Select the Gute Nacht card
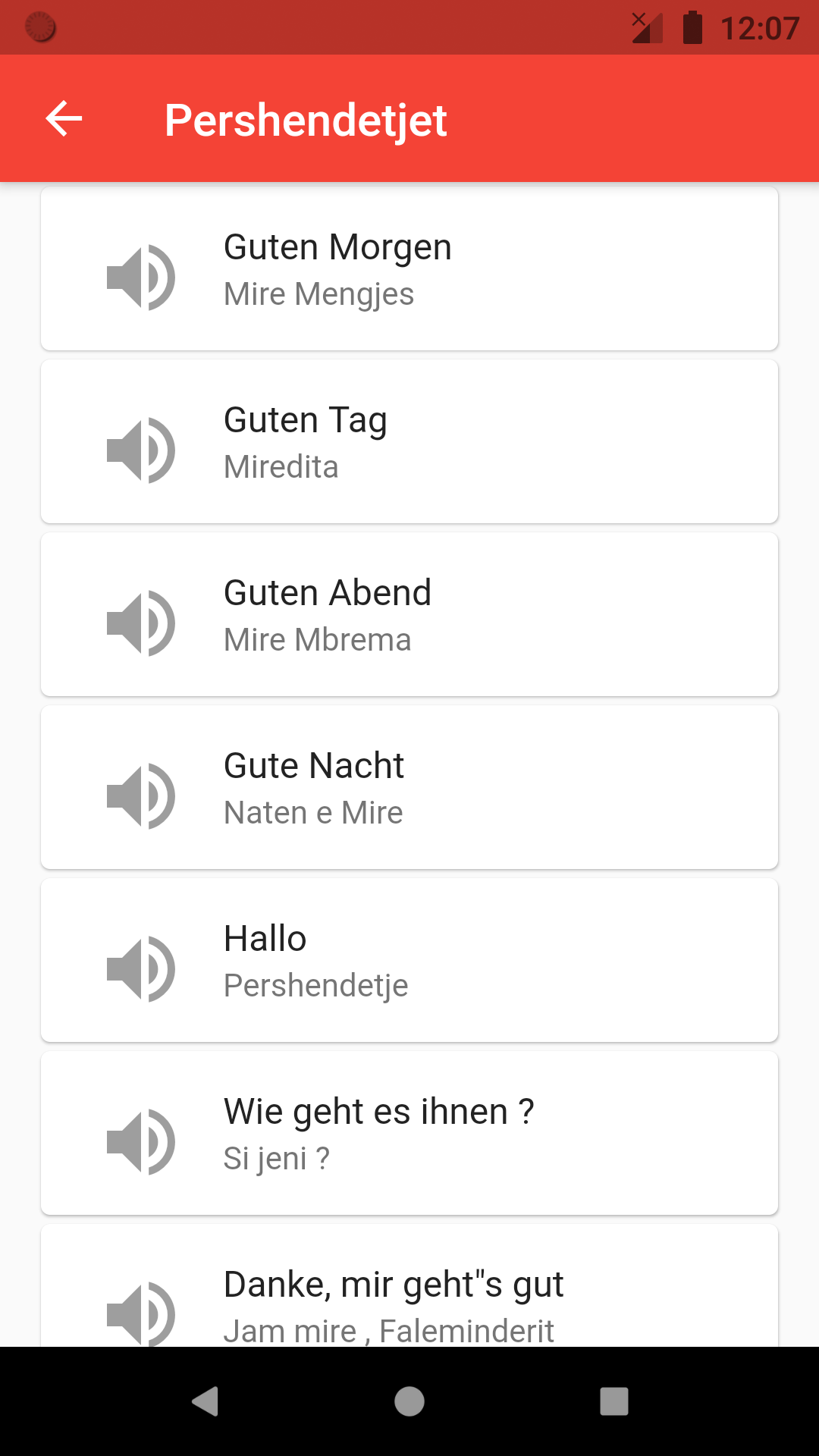Image resolution: width=819 pixels, height=1456 pixels. point(409,787)
